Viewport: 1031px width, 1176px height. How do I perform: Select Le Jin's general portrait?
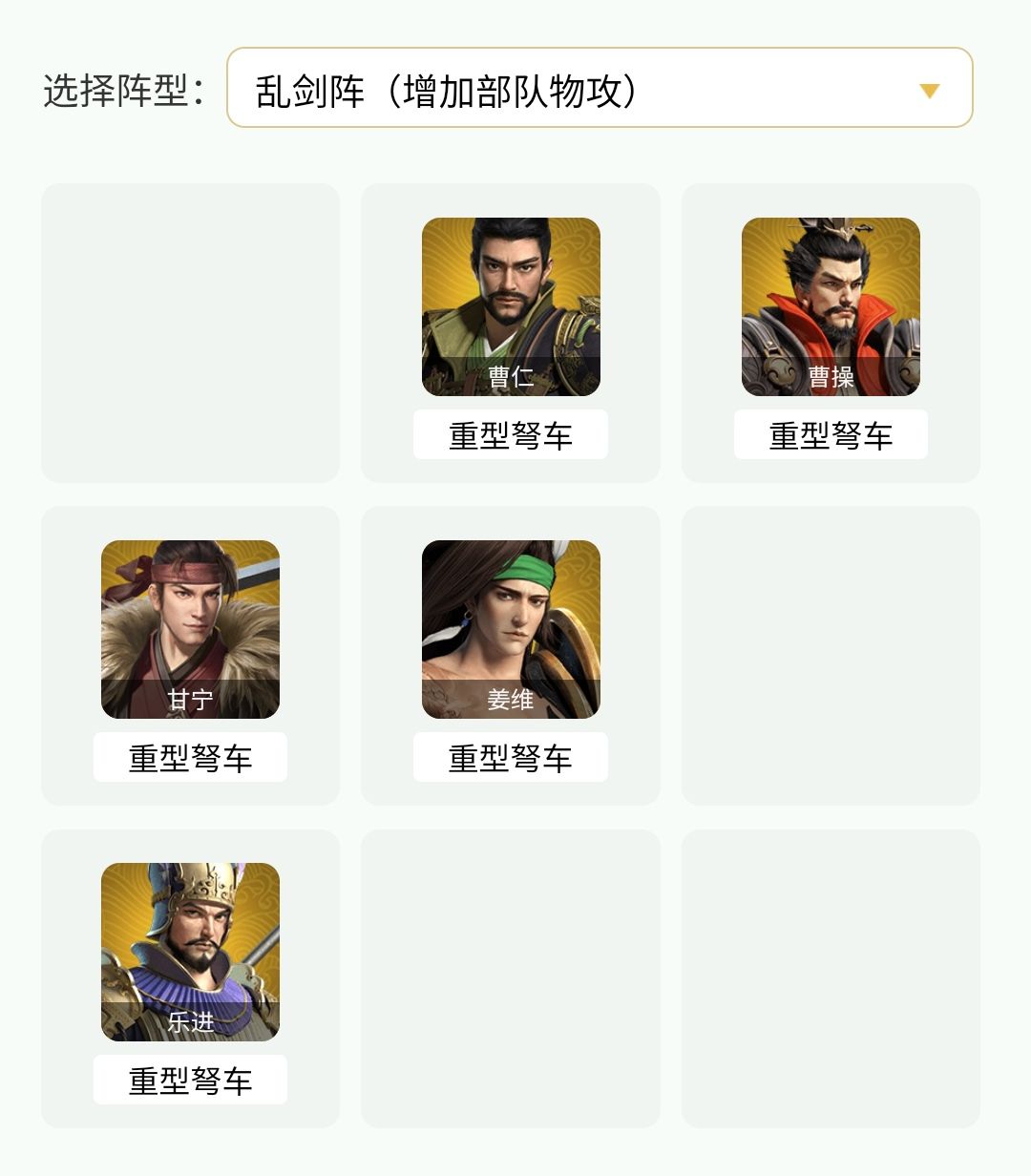tap(190, 953)
